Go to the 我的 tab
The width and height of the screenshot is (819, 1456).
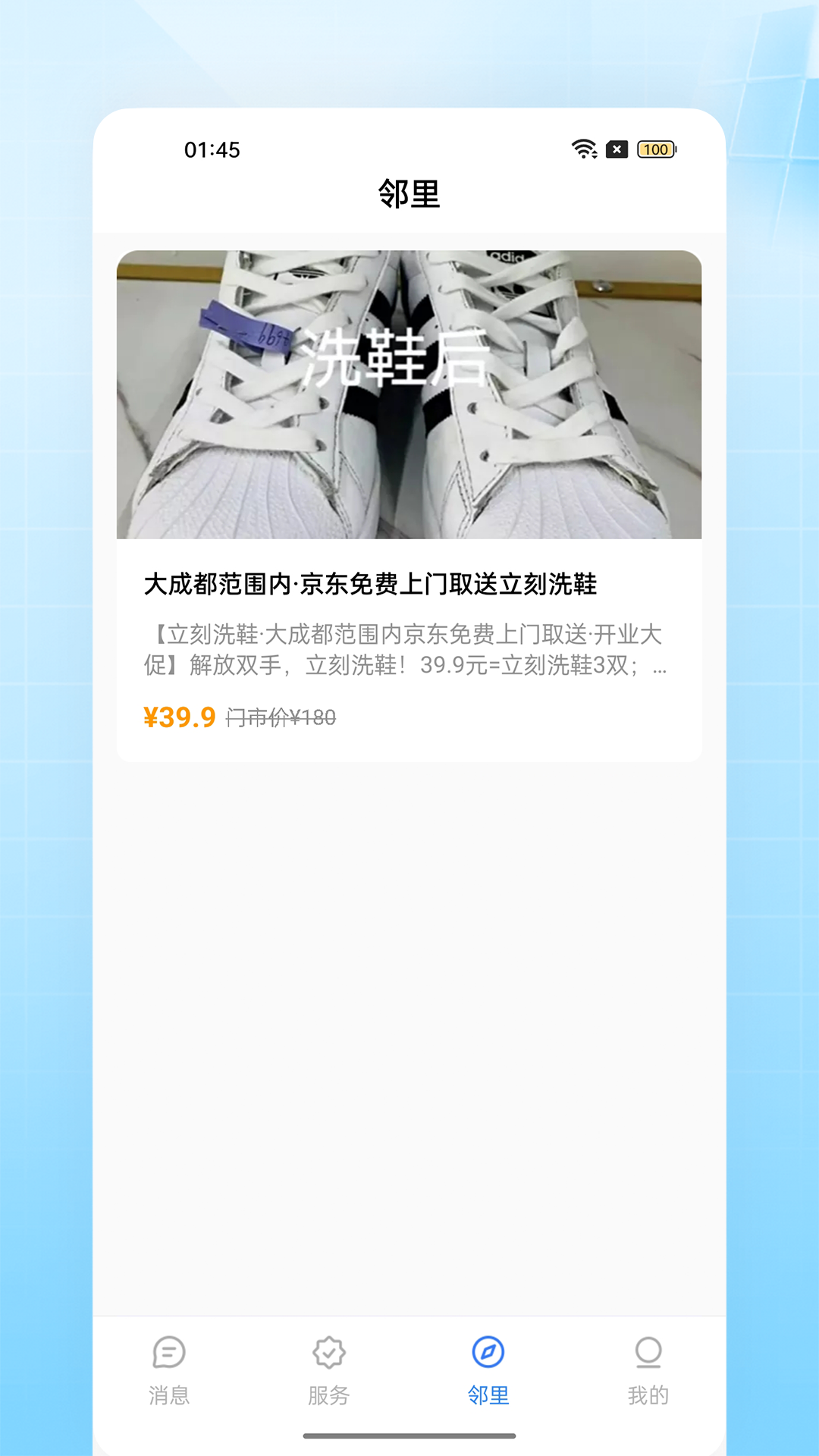(x=648, y=1370)
